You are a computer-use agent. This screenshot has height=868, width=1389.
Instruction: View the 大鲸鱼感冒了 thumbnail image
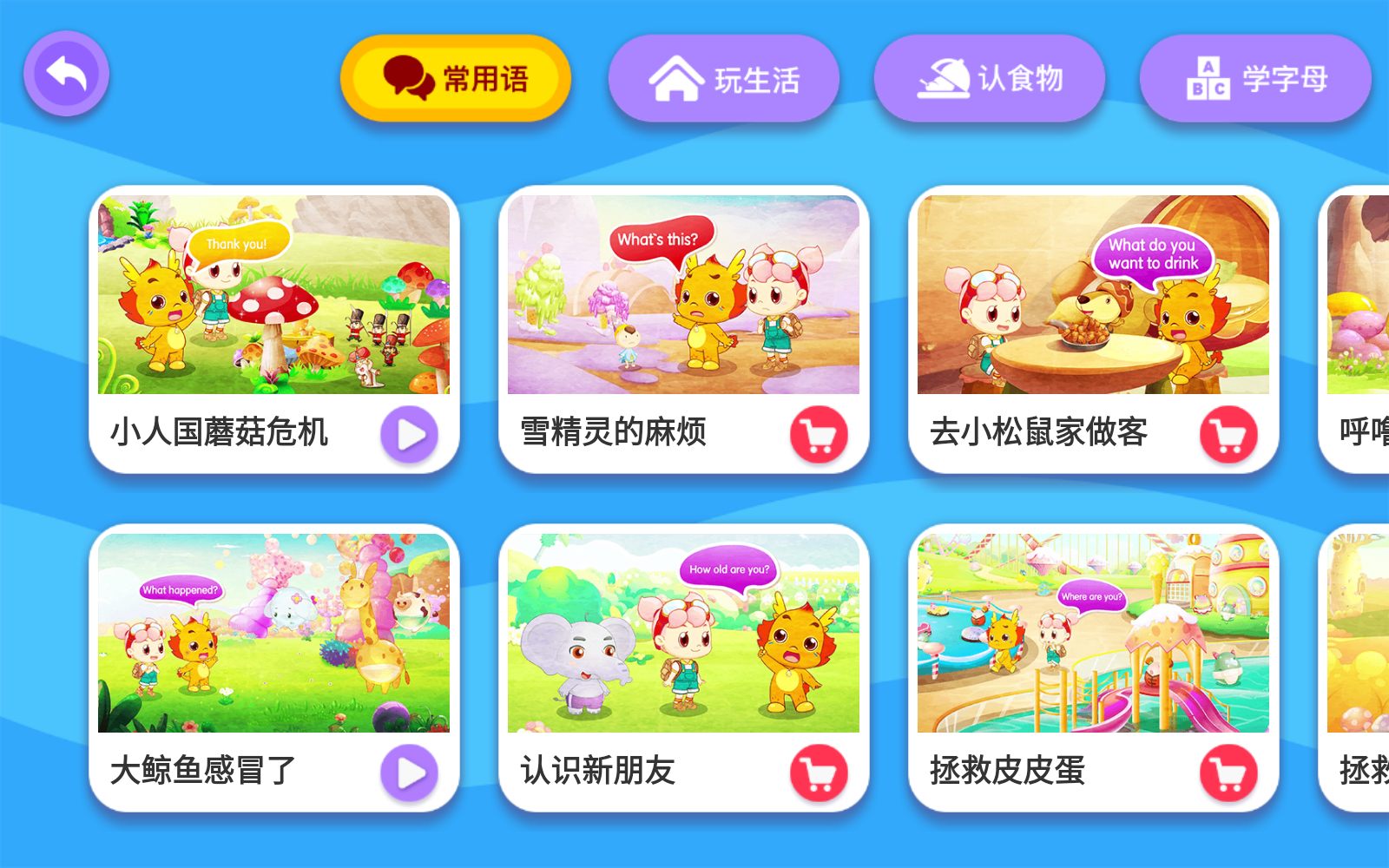tap(273, 634)
